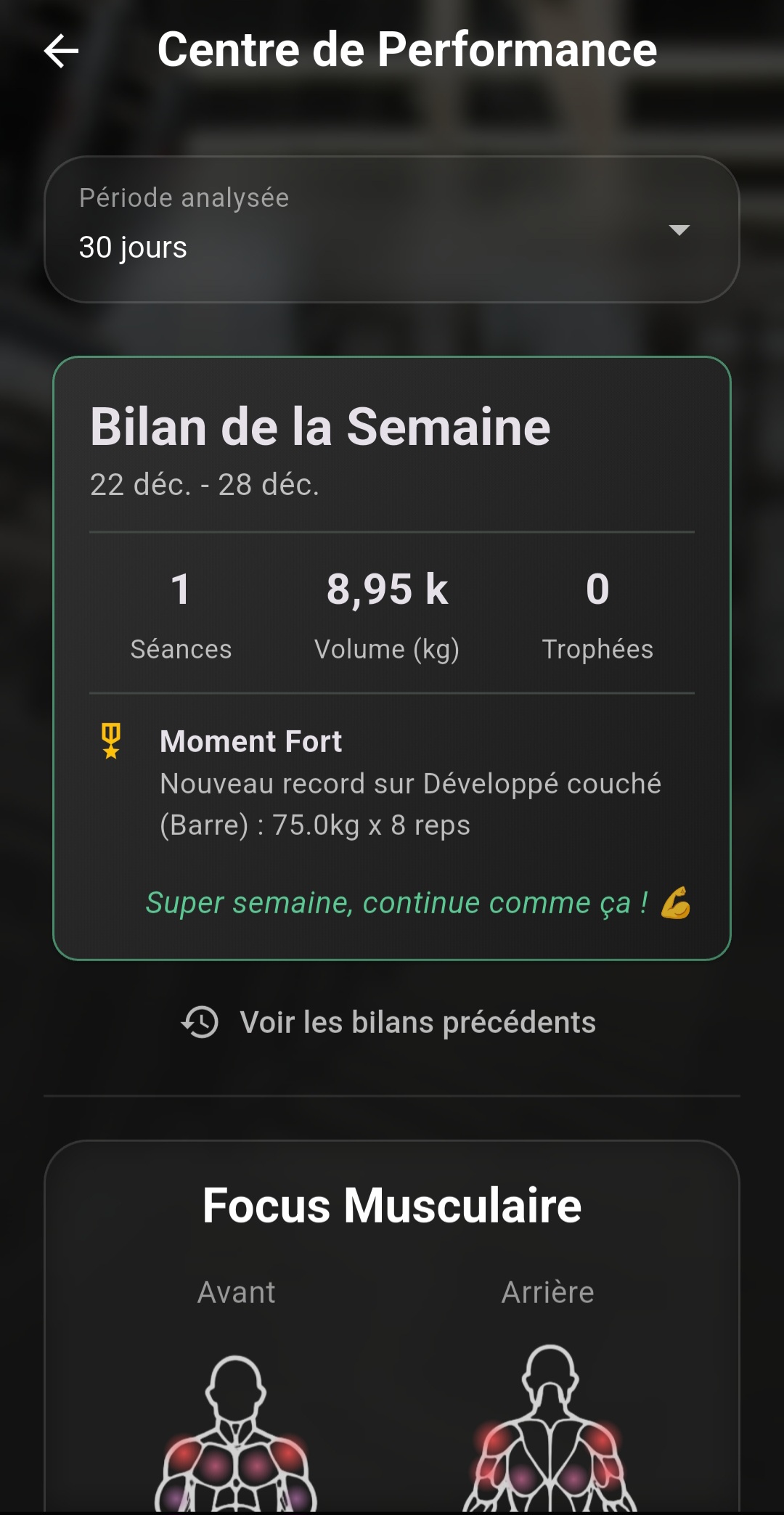Screen dimensions: 784x1515
Task: Expand the period selector showing 30 jours
Action: (392, 229)
